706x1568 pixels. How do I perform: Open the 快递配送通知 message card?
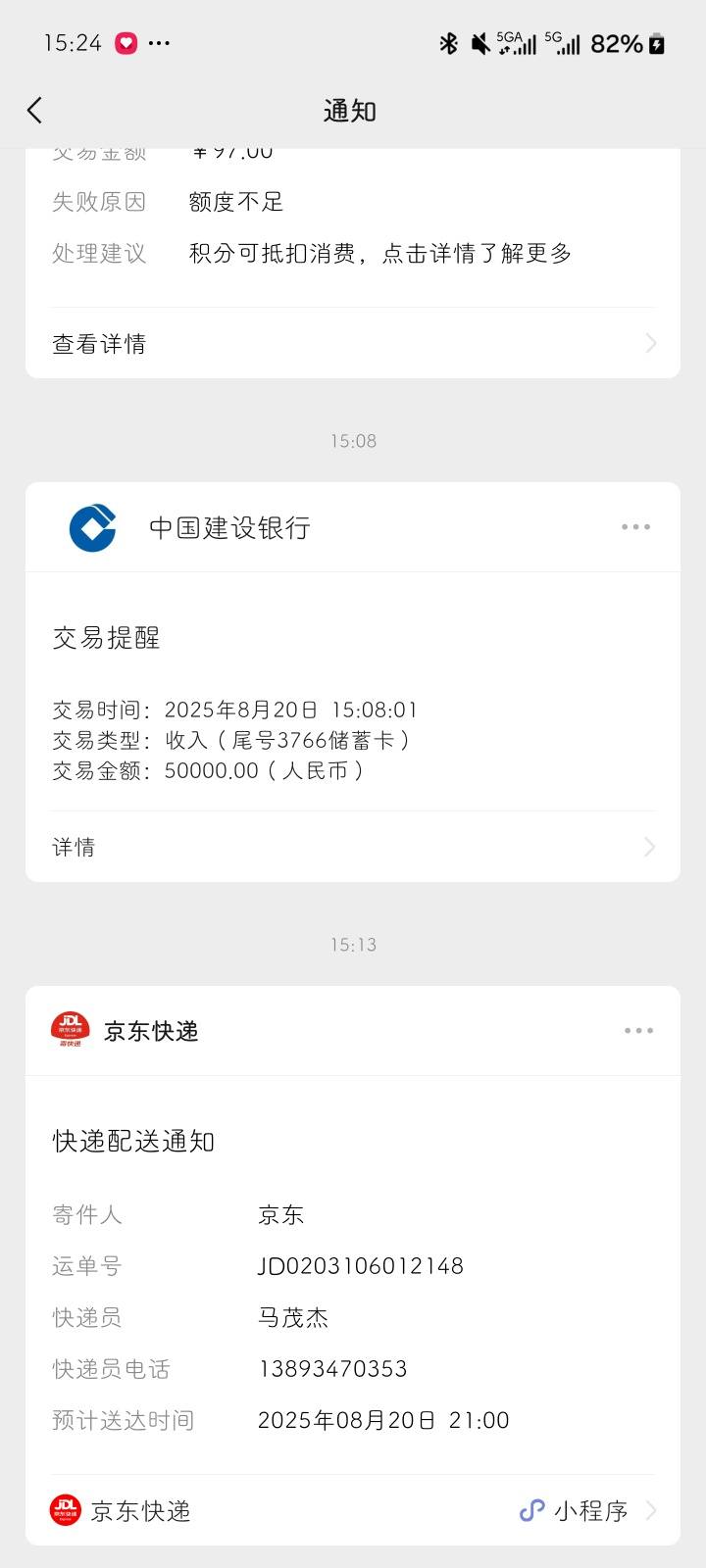tap(353, 1276)
